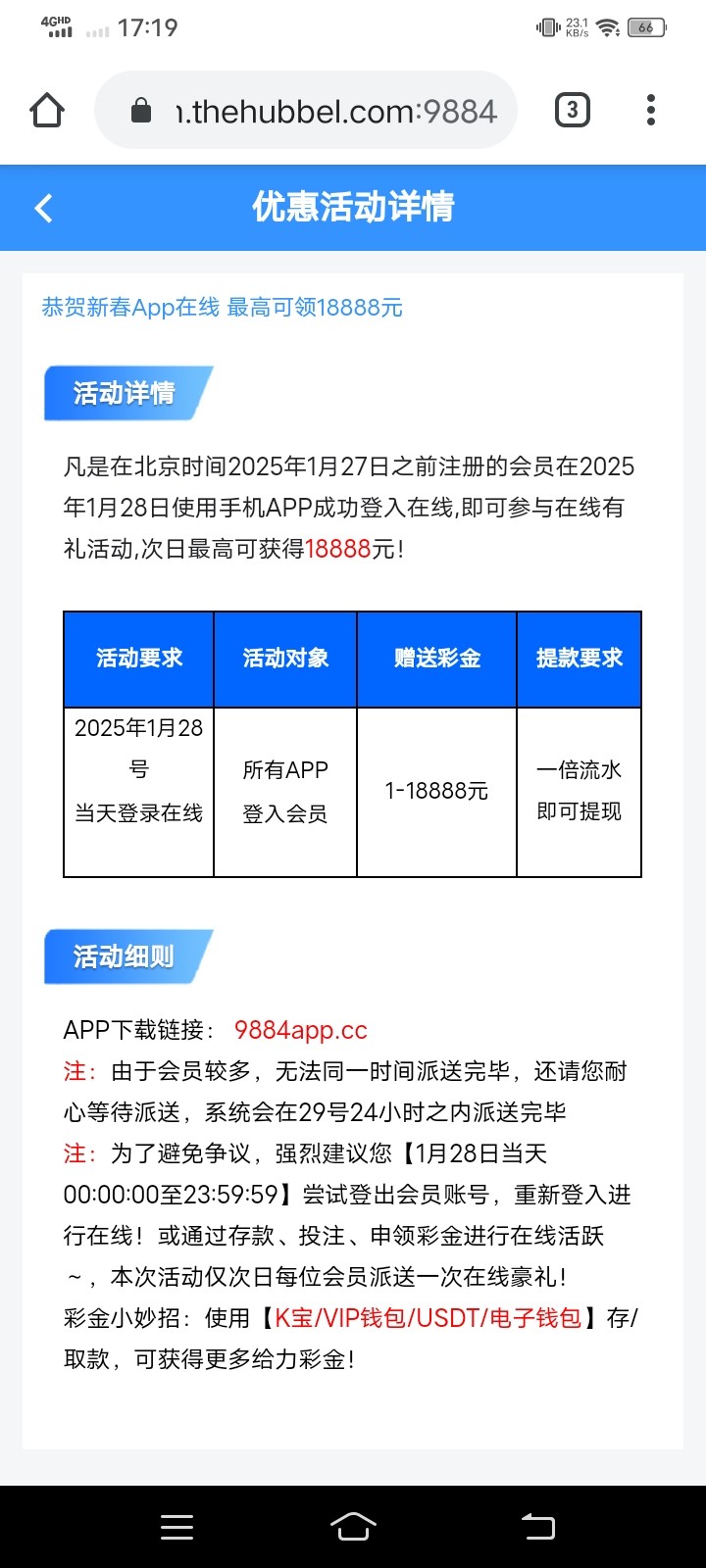This screenshot has height=1568, width=706.
Task: Open the browser overflow menu
Action: [651, 111]
